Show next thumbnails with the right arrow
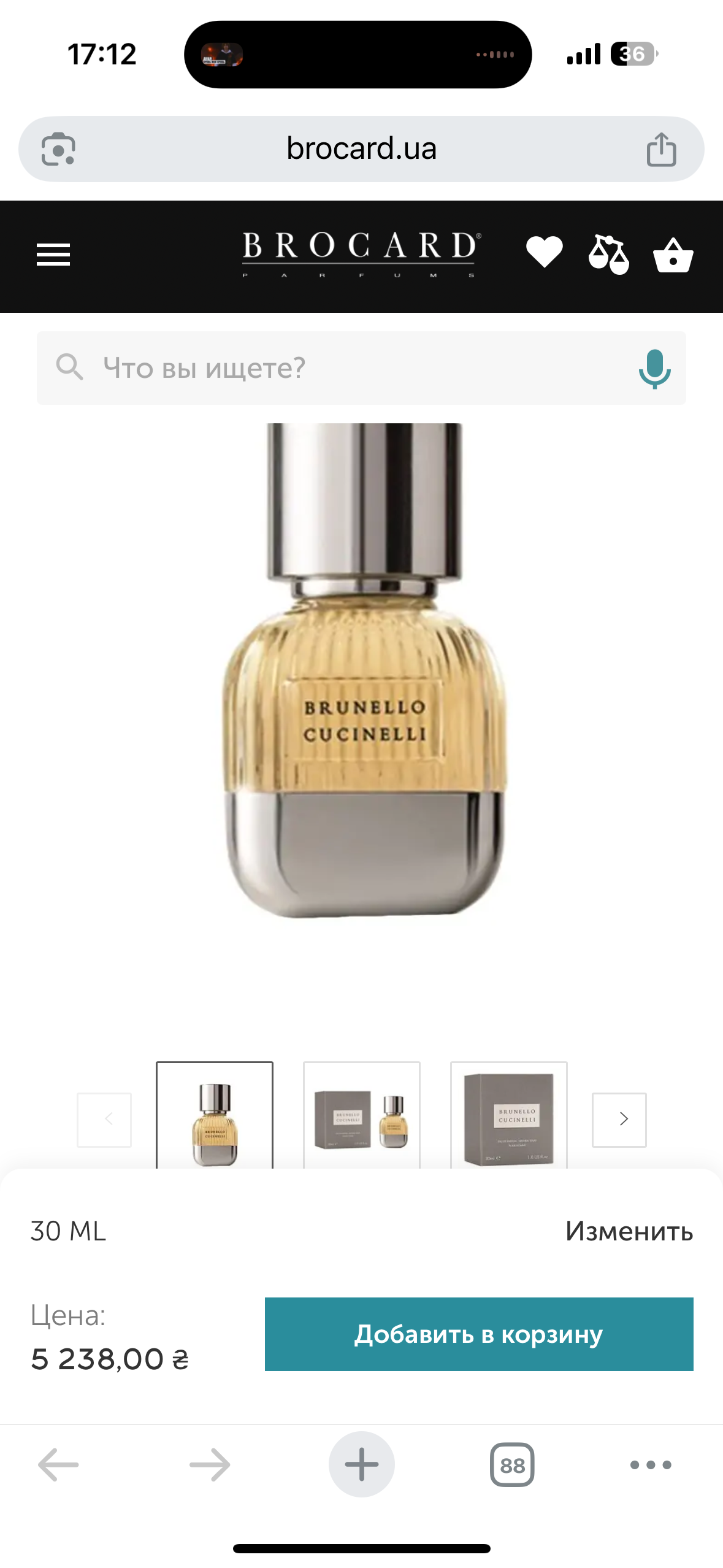 [x=619, y=1119]
